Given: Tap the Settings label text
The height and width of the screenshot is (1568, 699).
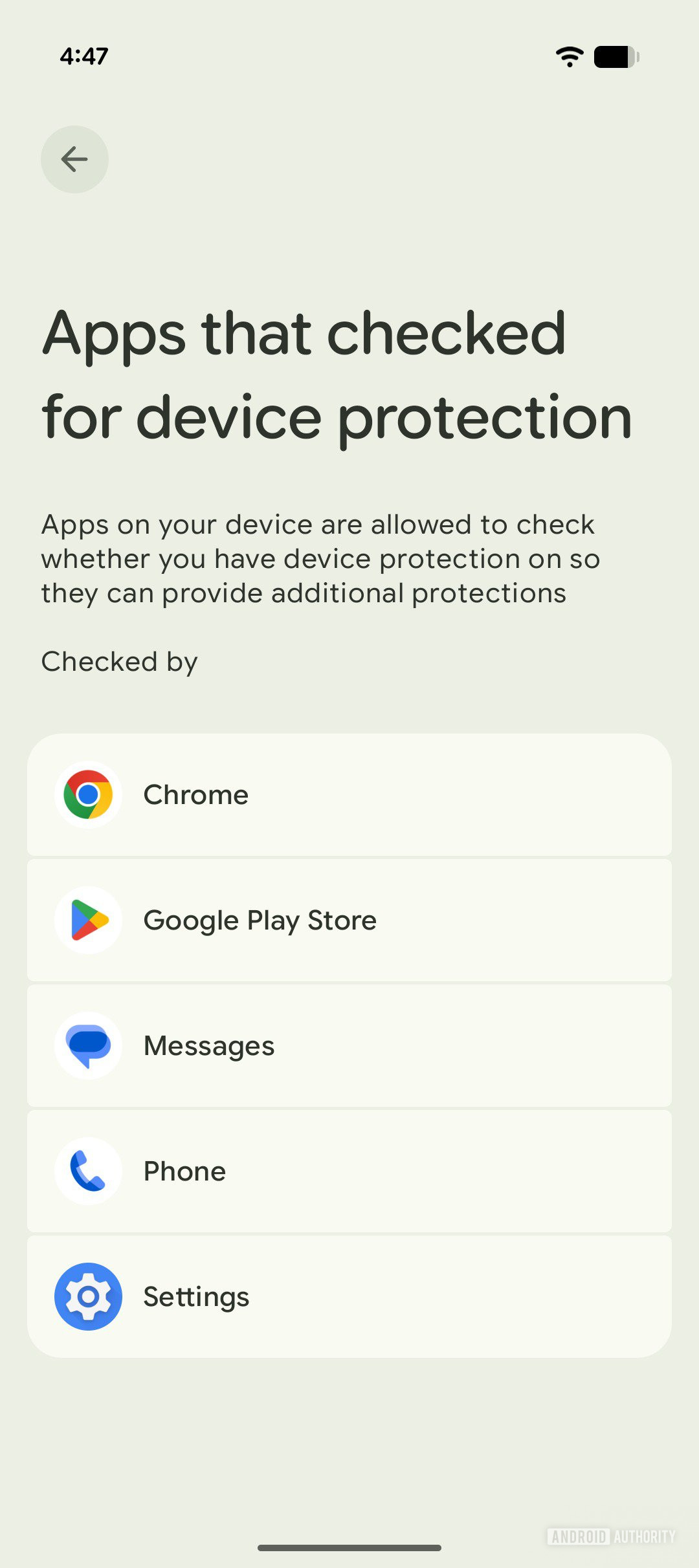Looking at the screenshot, I should coord(195,1296).
